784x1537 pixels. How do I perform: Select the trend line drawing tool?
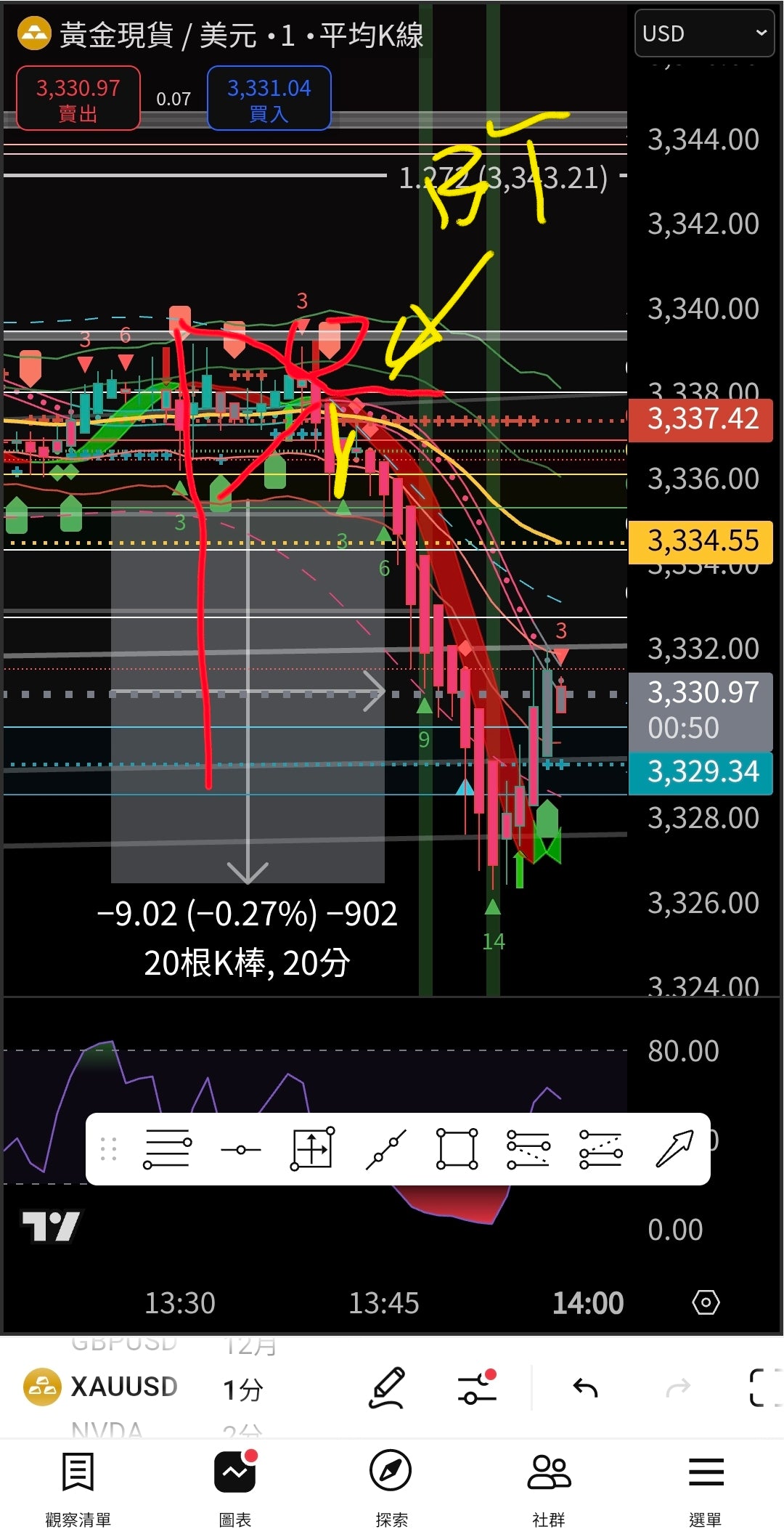tap(385, 1149)
